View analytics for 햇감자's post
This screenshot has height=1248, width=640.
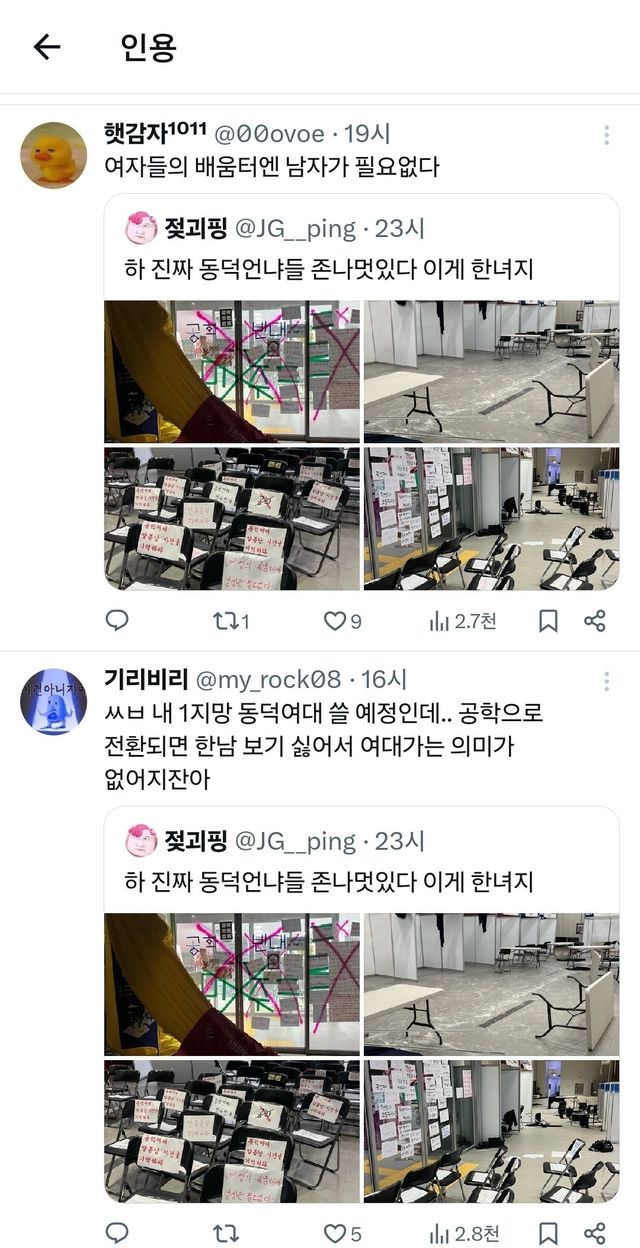point(462,621)
